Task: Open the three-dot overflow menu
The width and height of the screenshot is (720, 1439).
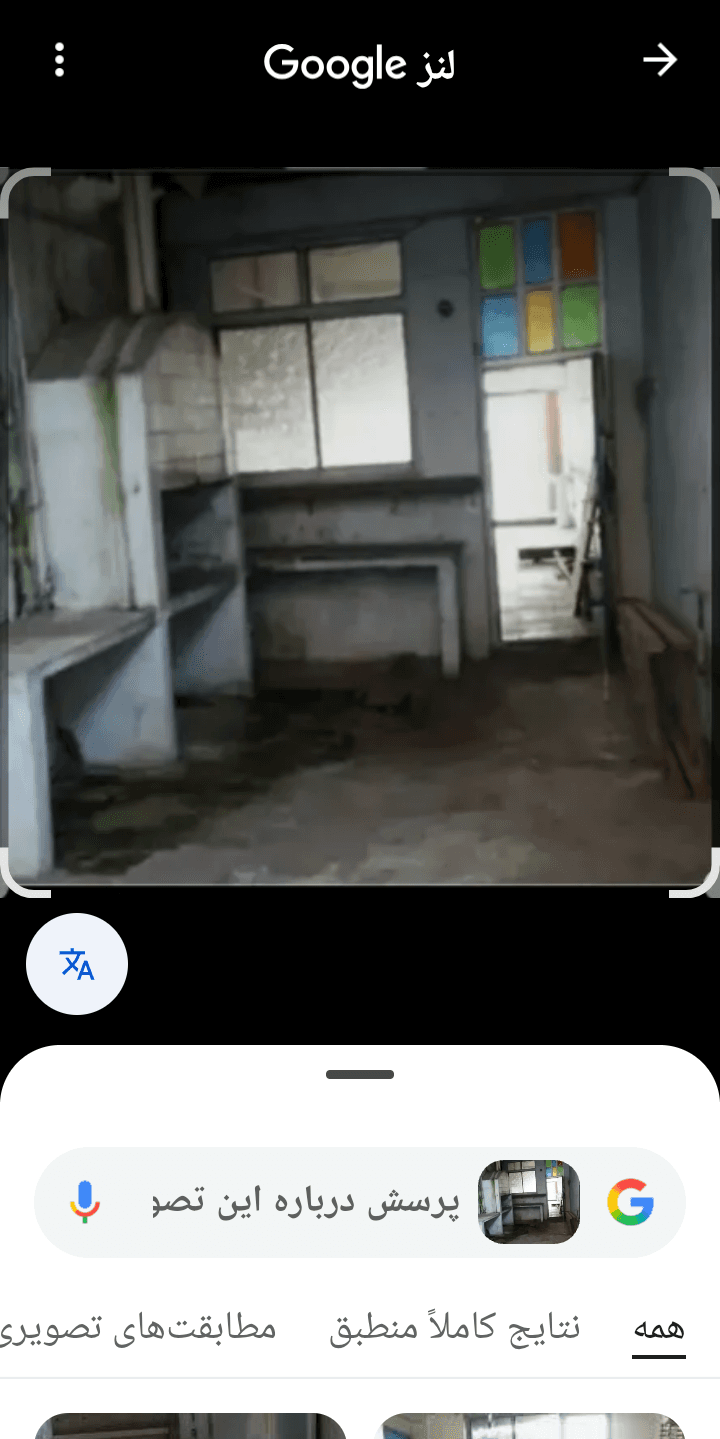Action: coord(60,61)
